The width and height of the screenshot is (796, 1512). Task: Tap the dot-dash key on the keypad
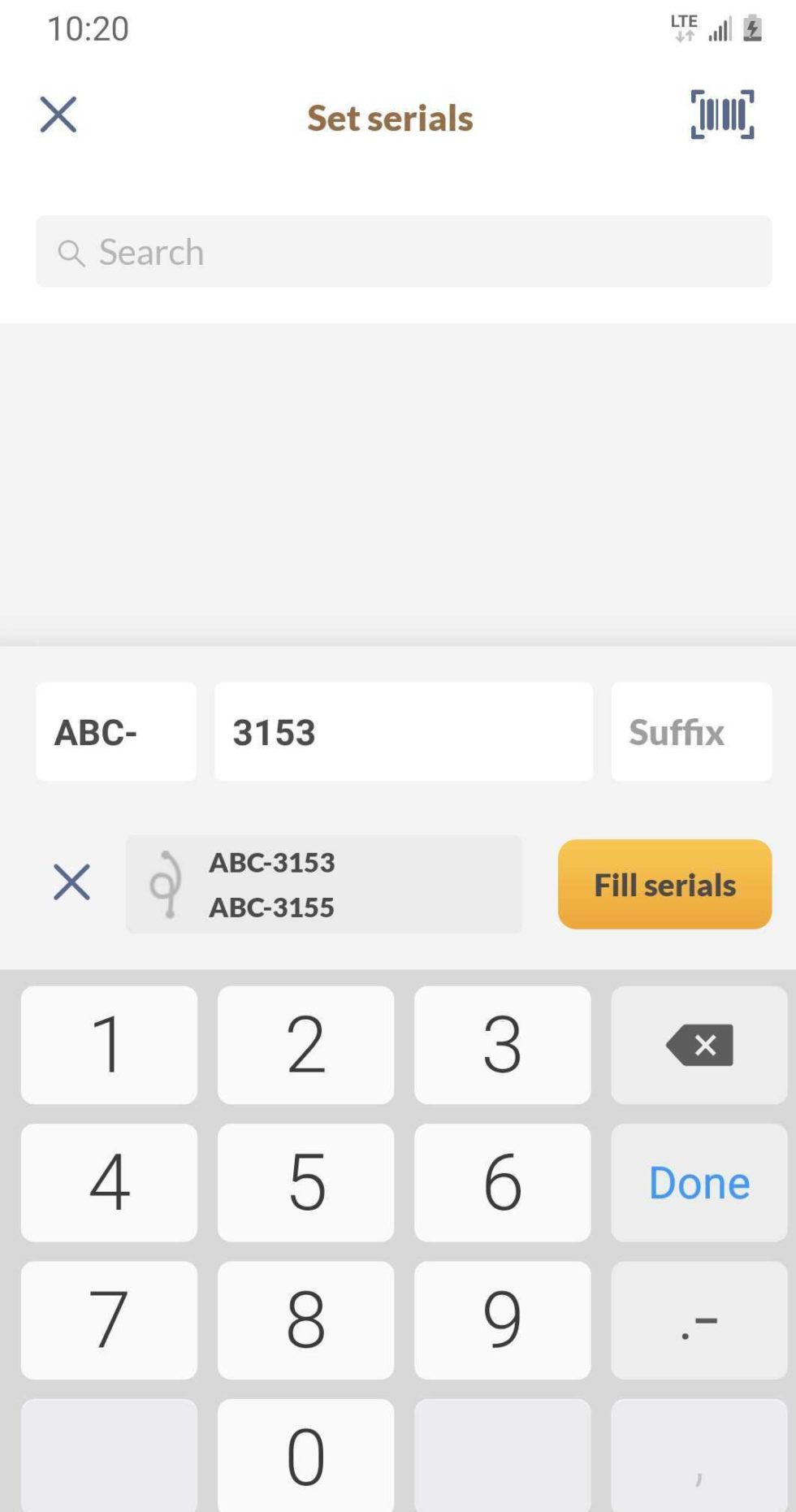click(x=699, y=1319)
